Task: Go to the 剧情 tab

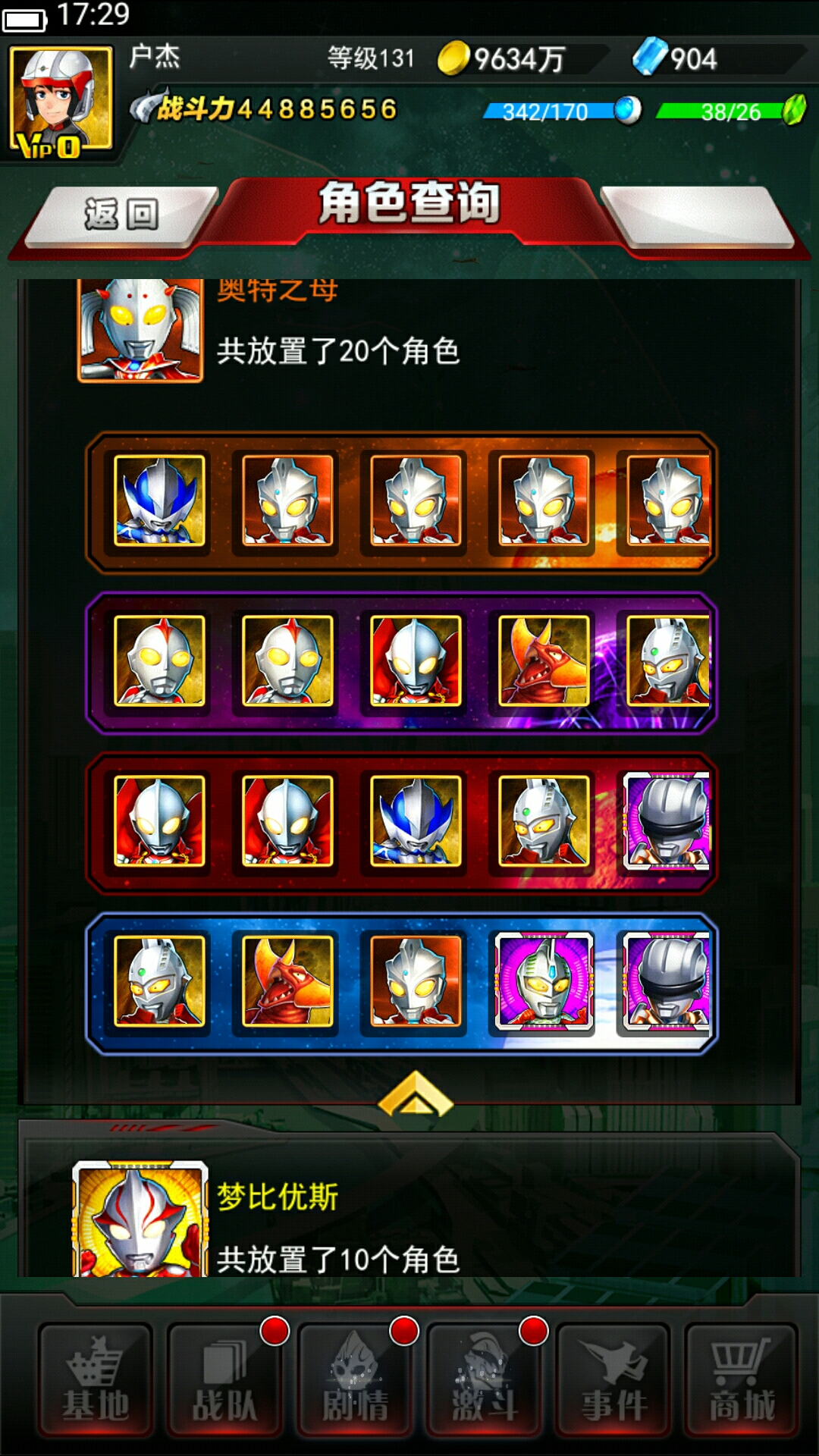Action: pos(355,1382)
